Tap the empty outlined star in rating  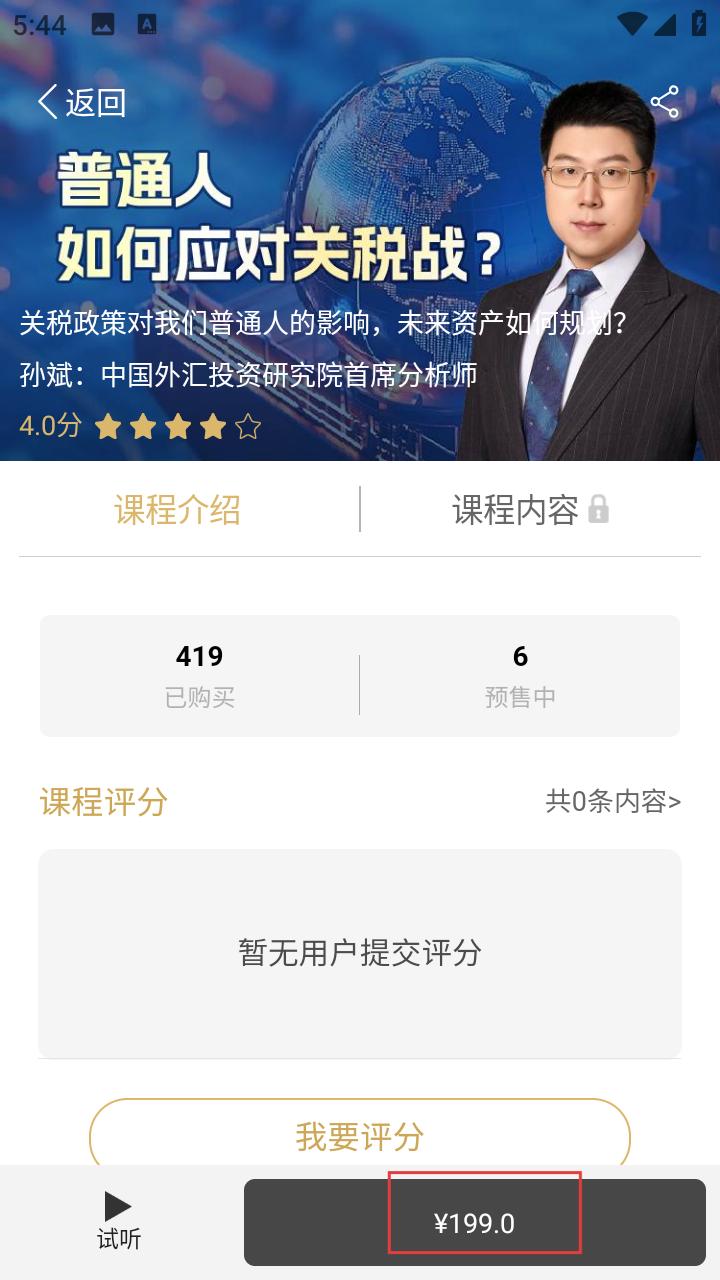coord(246,427)
